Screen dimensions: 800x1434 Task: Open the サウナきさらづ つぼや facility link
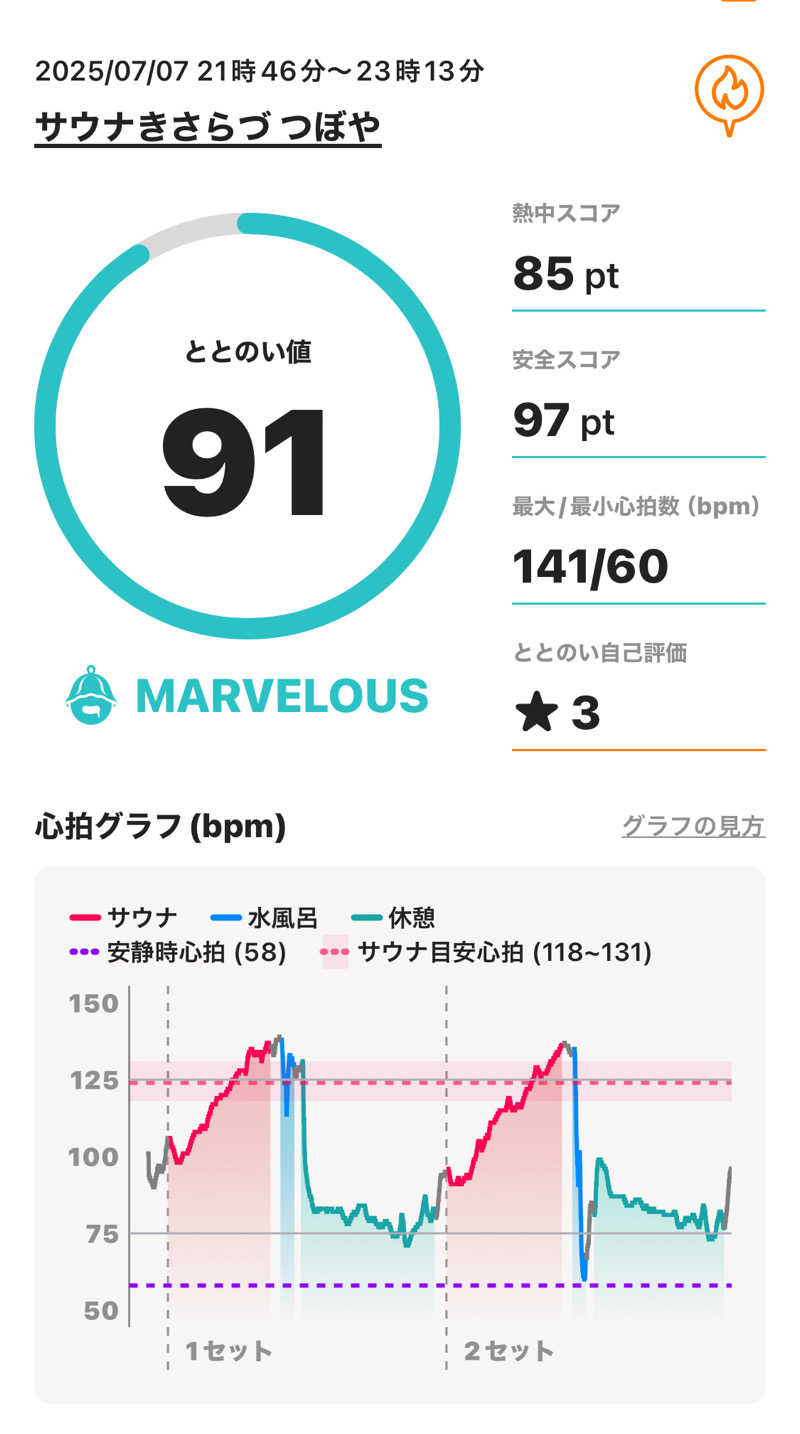click(208, 128)
